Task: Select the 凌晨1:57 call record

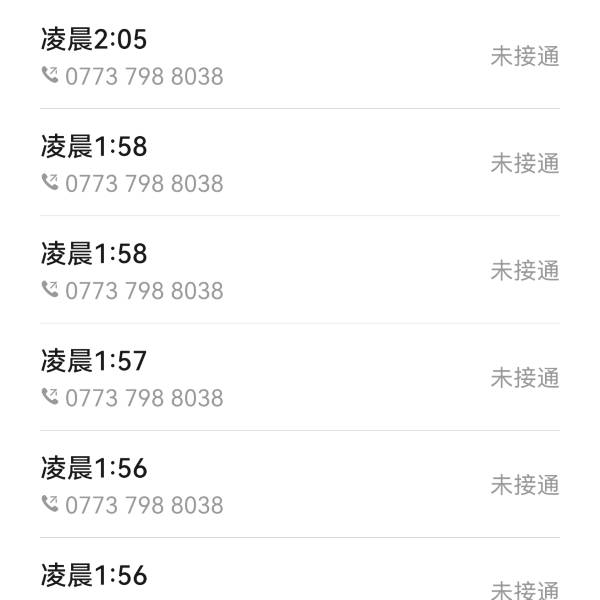Action: click(x=300, y=378)
